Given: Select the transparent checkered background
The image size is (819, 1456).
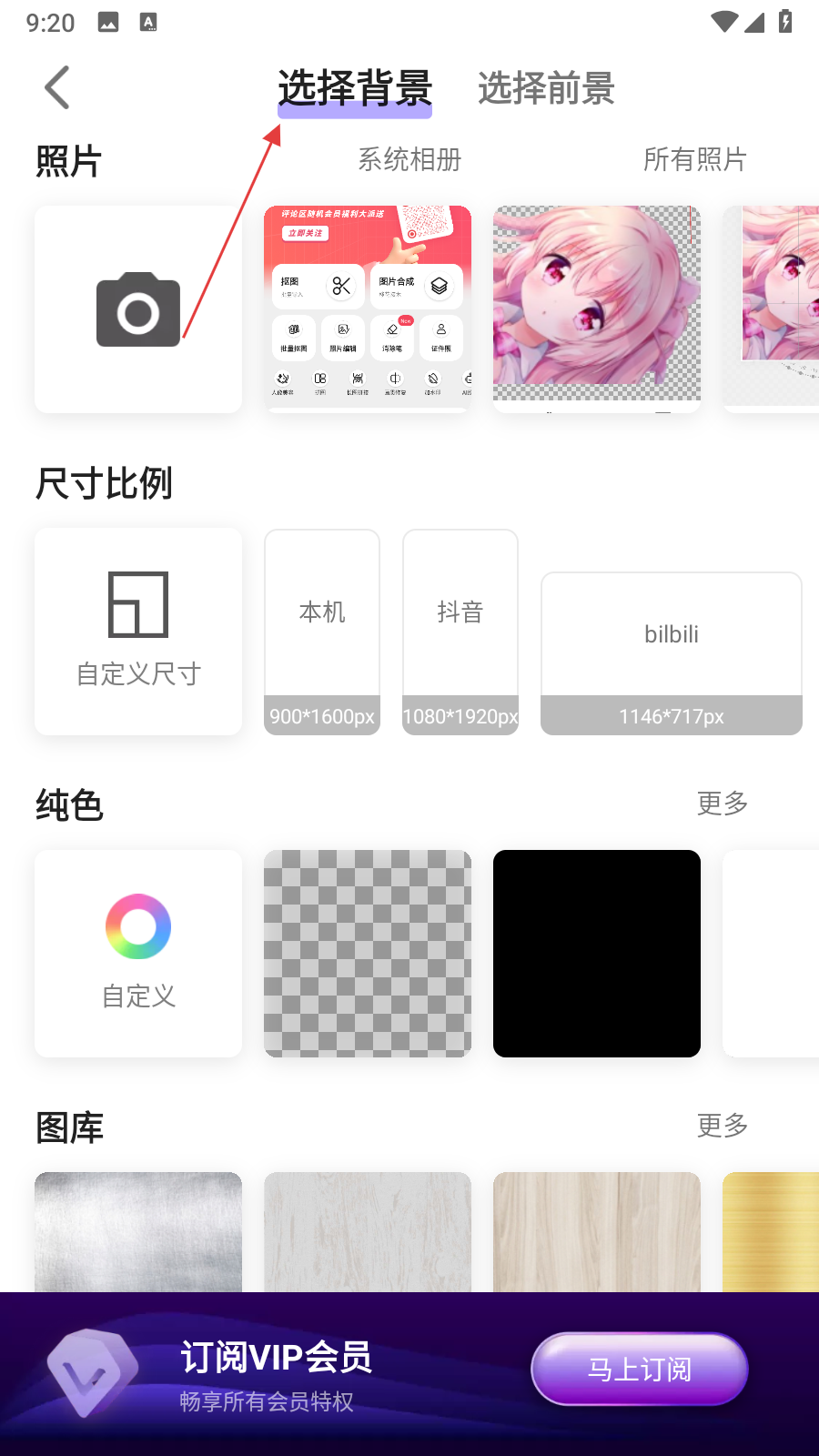Looking at the screenshot, I should [x=368, y=953].
